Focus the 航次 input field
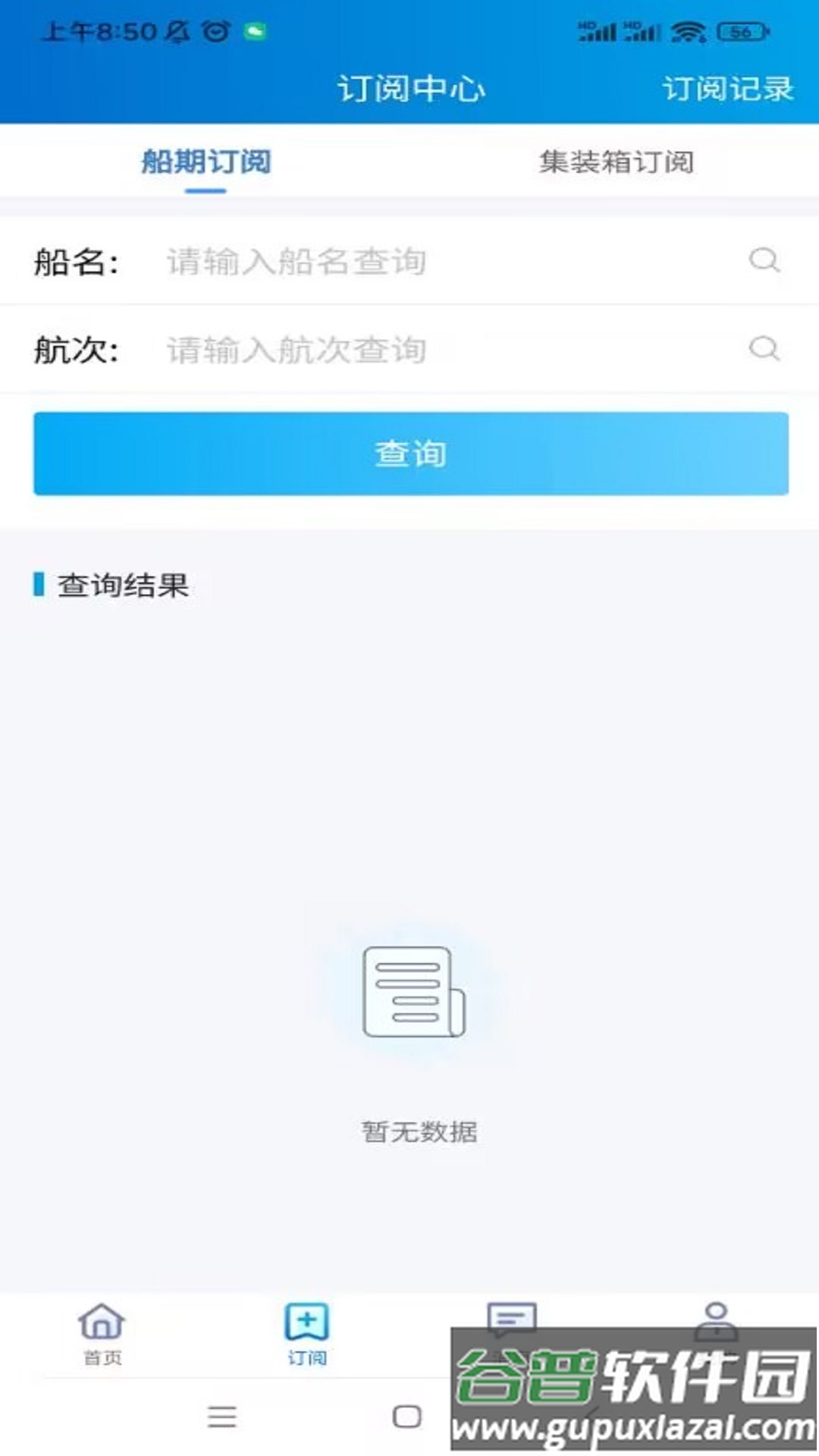The height and width of the screenshot is (1456, 819). (x=440, y=350)
